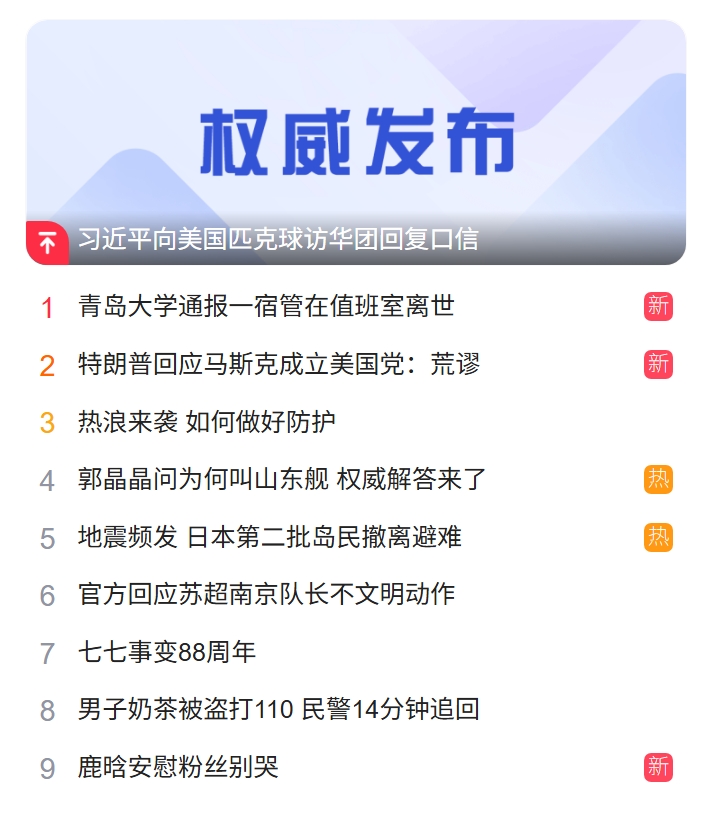View 鹿晗安慰粉丝别哭 trending topic
This screenshot has width=721, height=814.
pyautogui.click(x=178, y=768)
